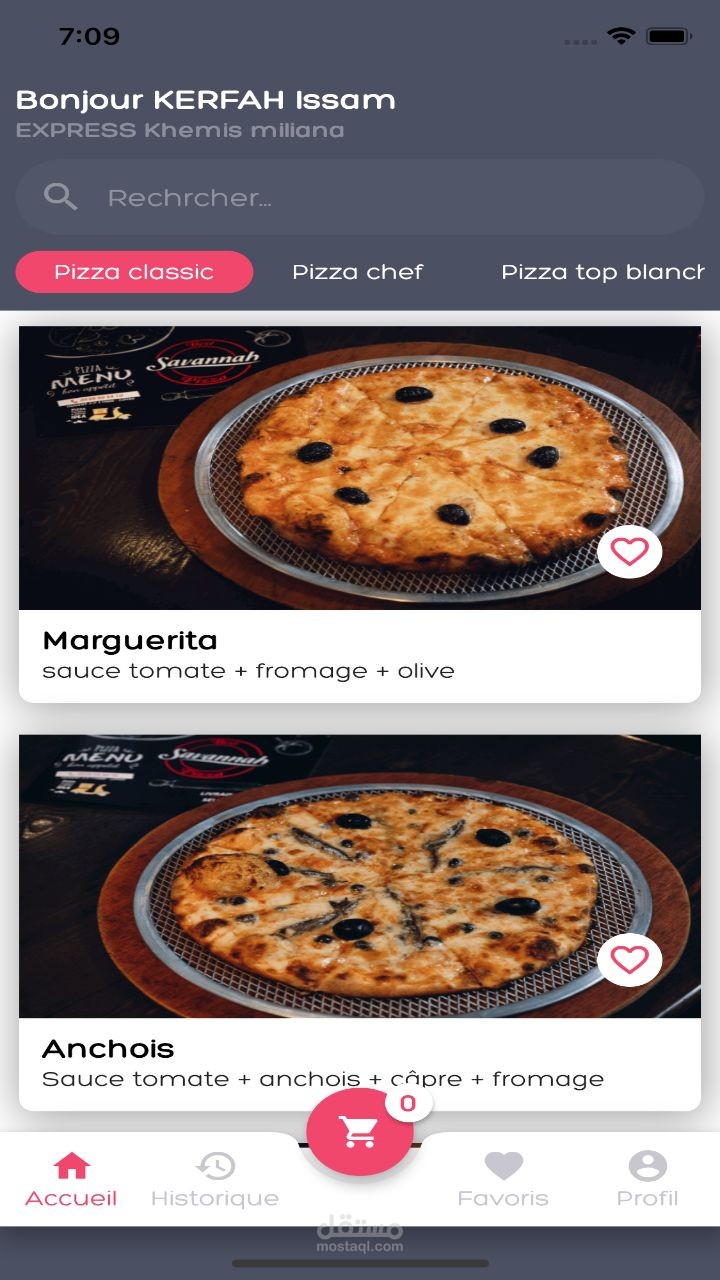Like the Anchois pizza with the heart icon
This screenshot has width=720, height=1280.
click(x=630, y=960)
